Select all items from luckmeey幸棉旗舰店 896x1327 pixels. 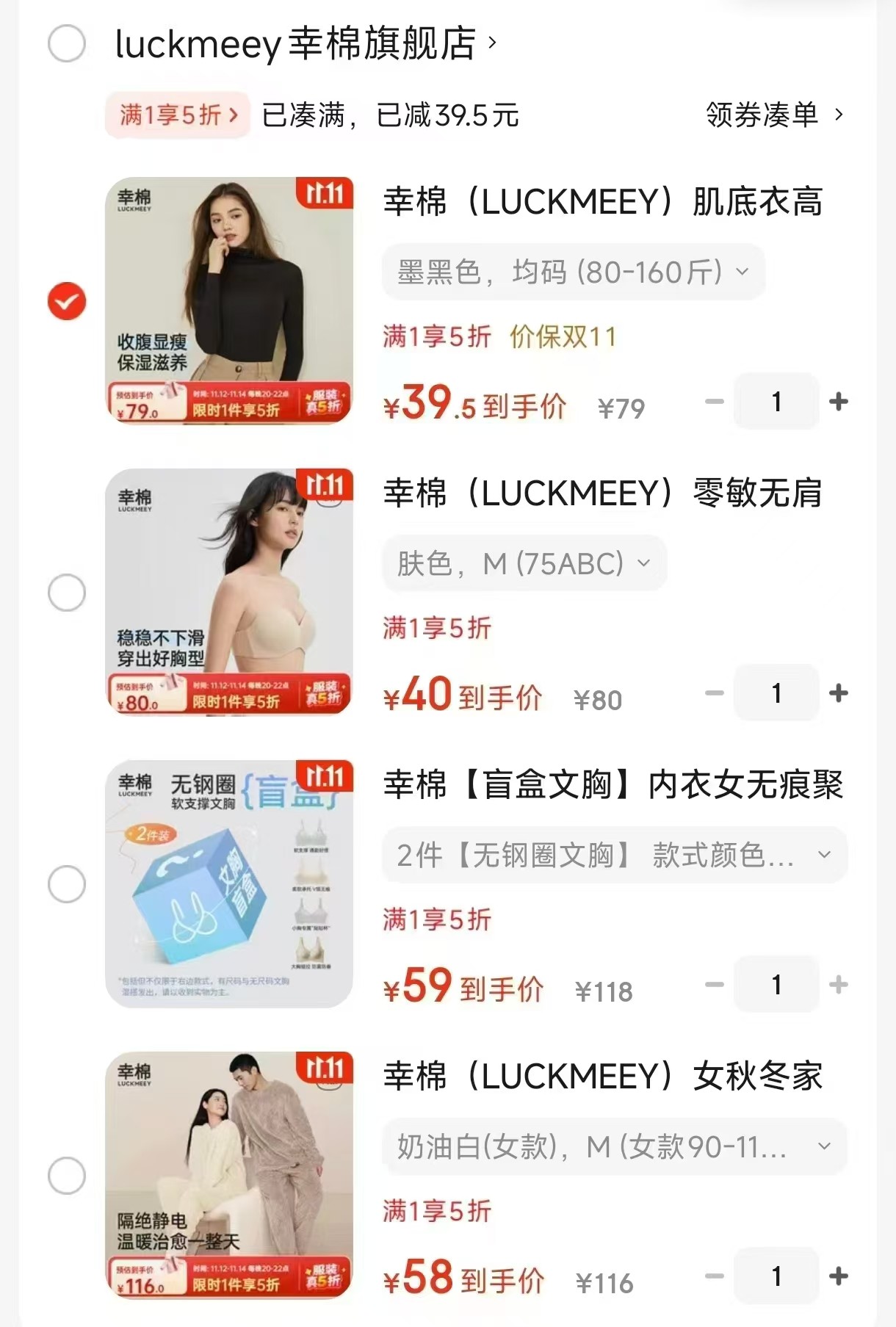click(67, 43)
